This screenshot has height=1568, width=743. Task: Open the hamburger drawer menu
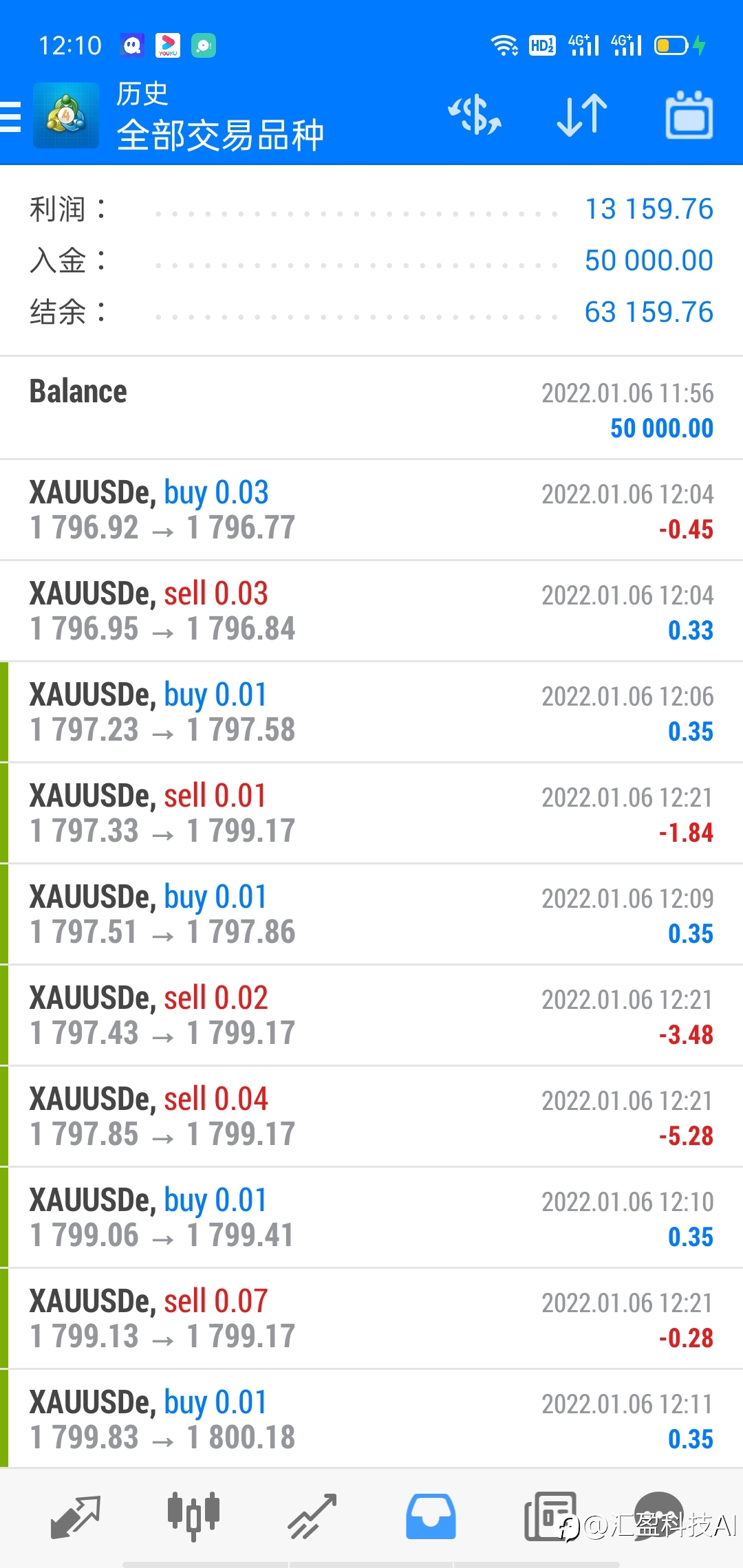(x=10, y=116)
